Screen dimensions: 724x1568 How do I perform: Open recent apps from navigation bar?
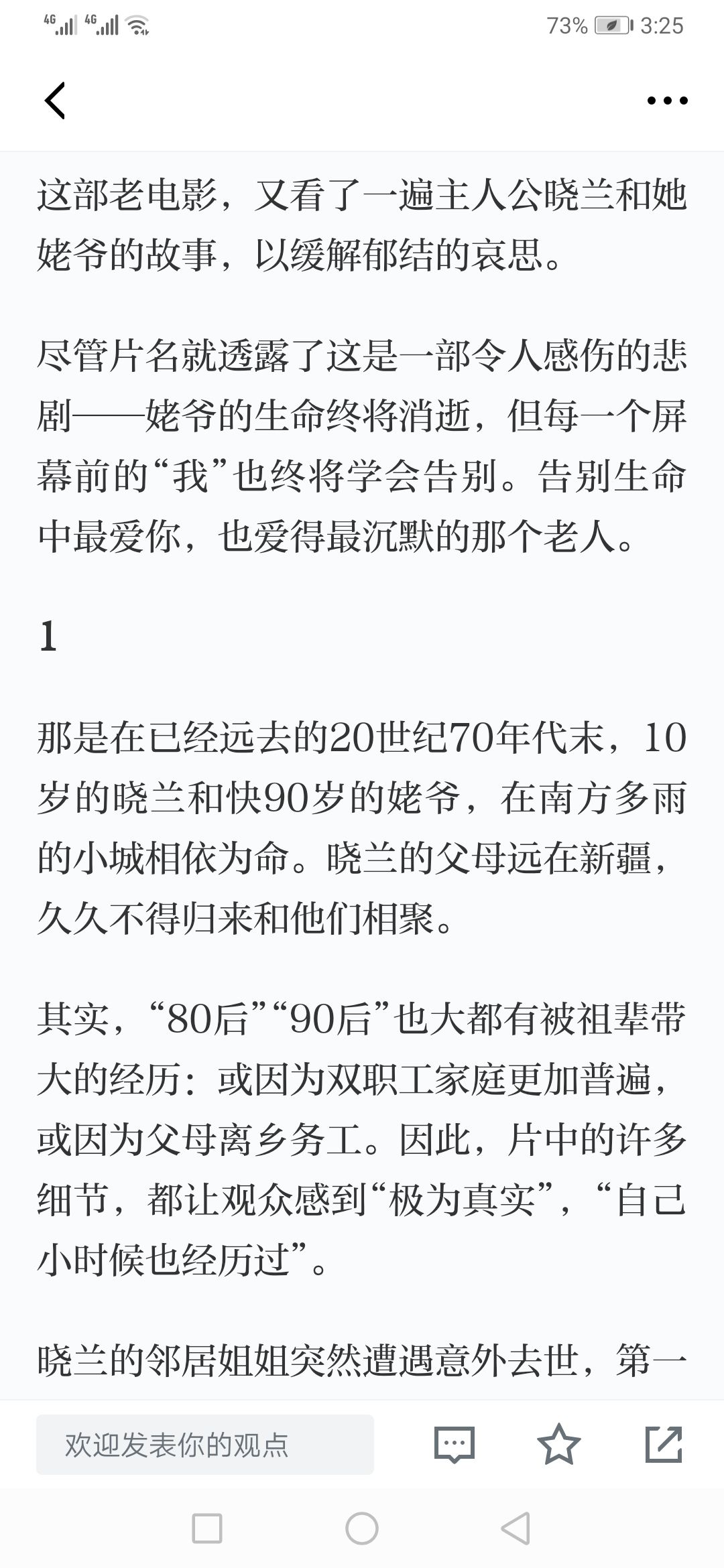[207, 1528]
